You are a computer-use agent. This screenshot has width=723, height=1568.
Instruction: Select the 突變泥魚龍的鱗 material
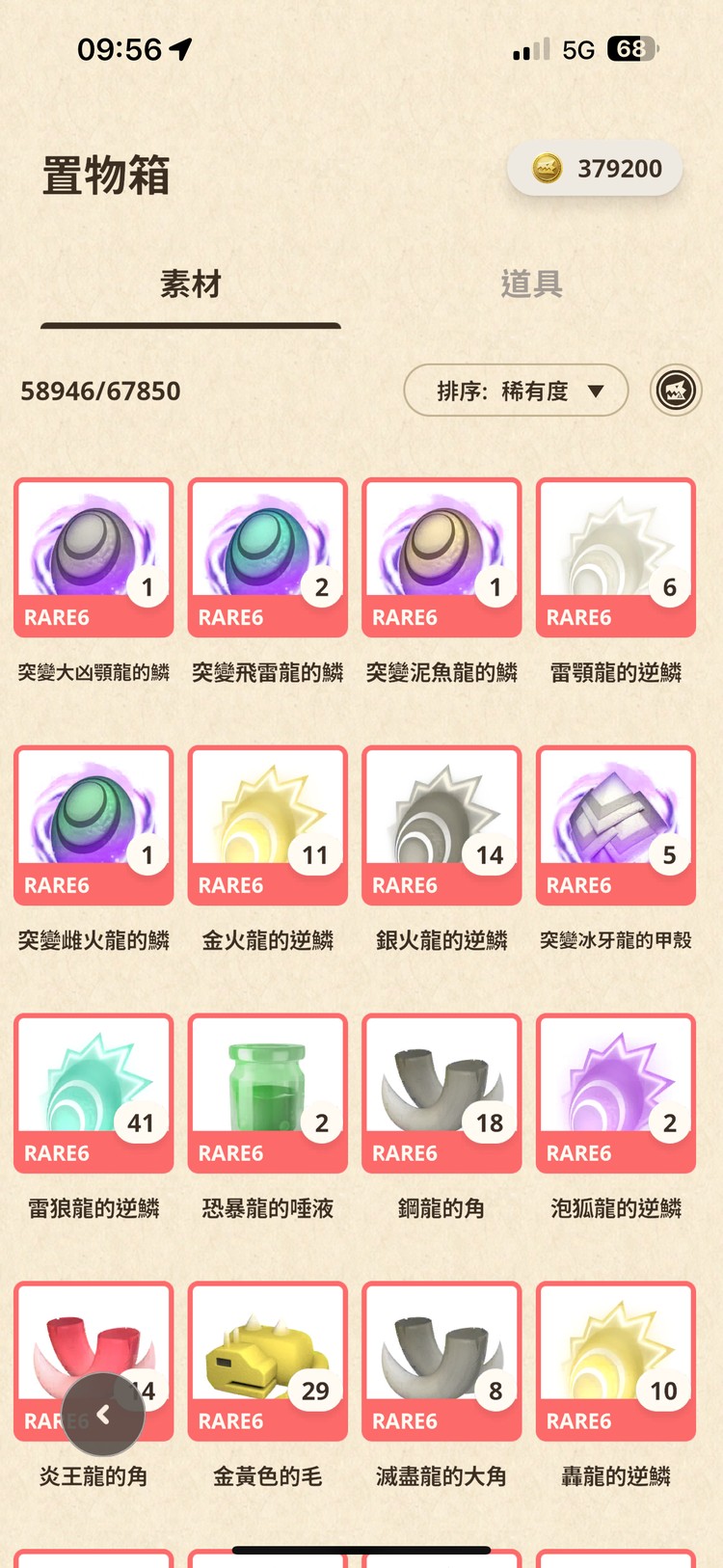442,557
